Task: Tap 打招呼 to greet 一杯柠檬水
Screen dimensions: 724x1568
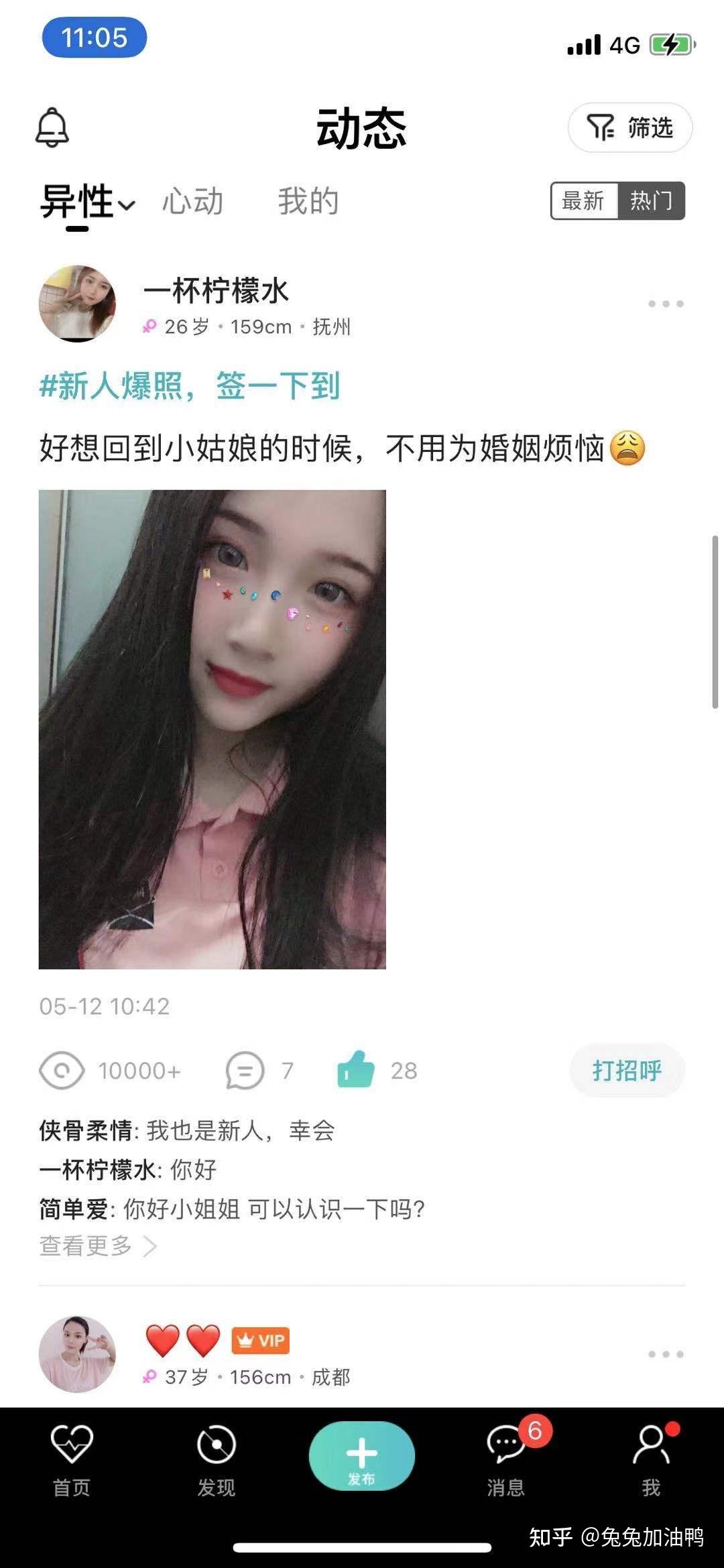Action: 627,1071
